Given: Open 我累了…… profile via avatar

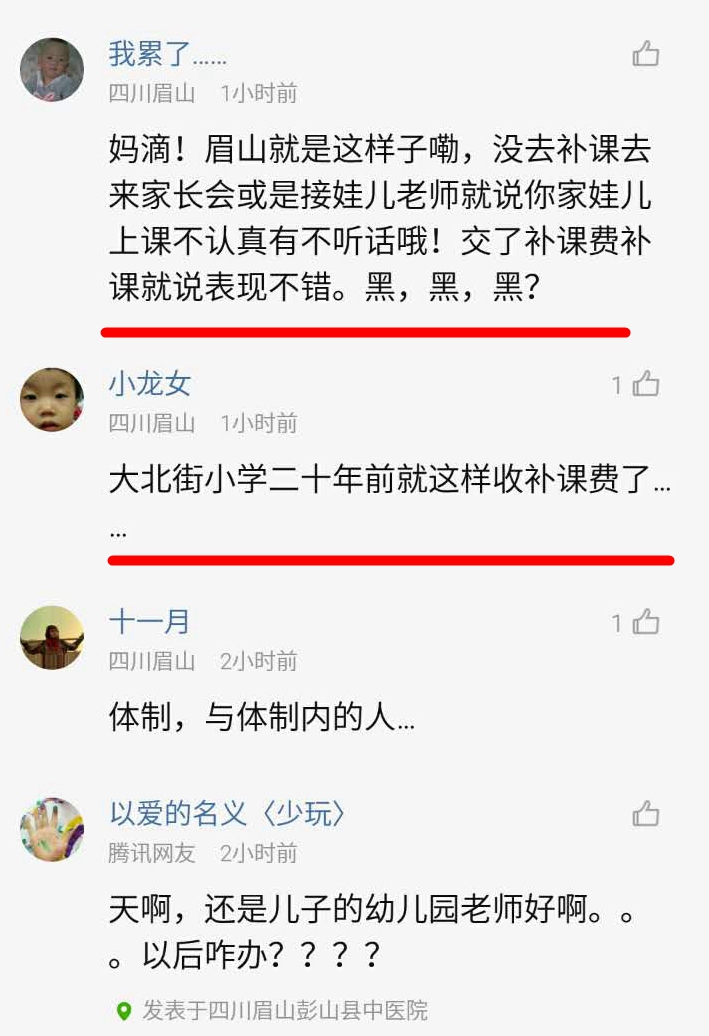Looking at the screenshot, I should (x=52, y=69).
